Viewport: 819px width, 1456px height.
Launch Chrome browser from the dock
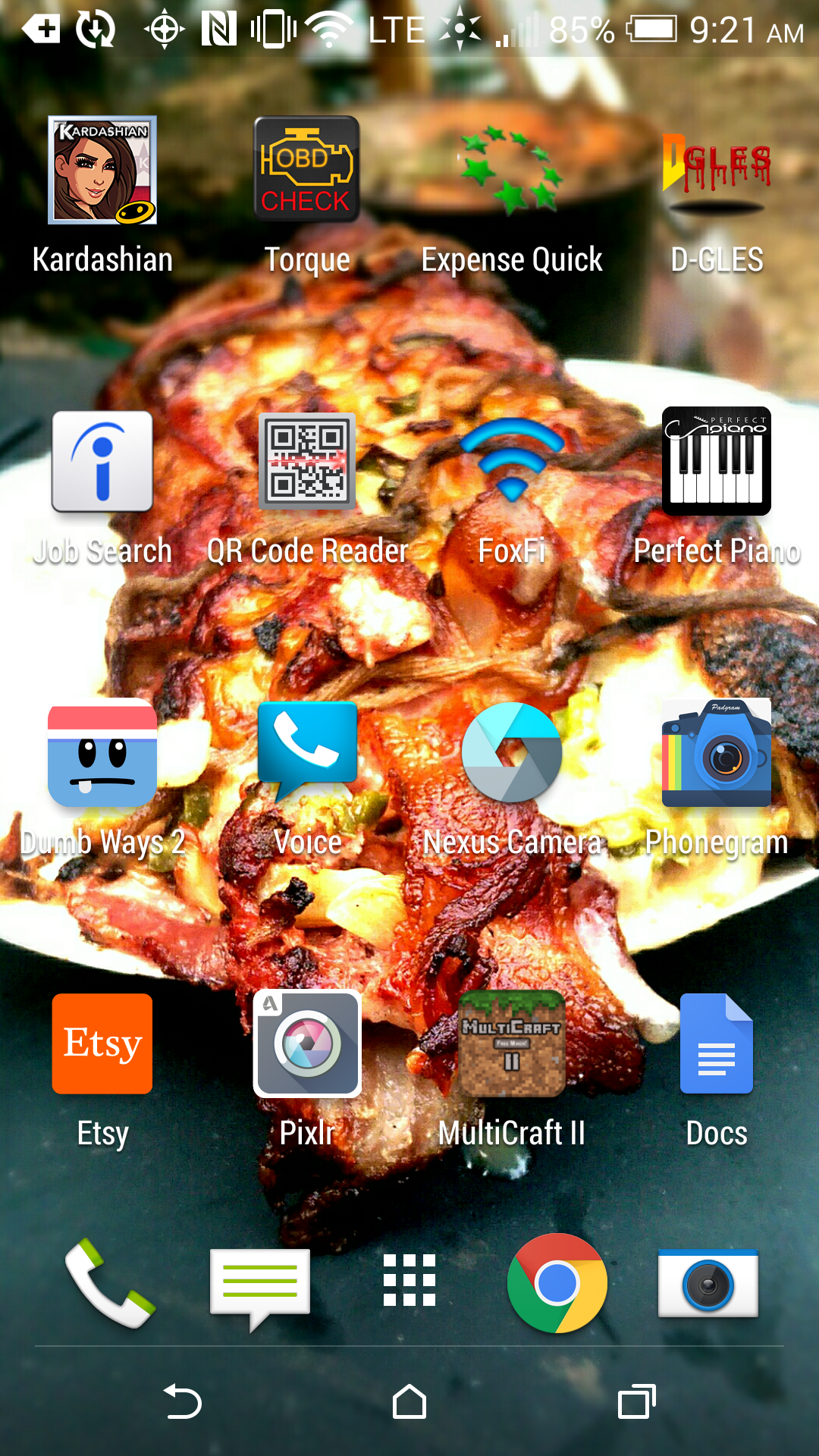coord(557,1283)
